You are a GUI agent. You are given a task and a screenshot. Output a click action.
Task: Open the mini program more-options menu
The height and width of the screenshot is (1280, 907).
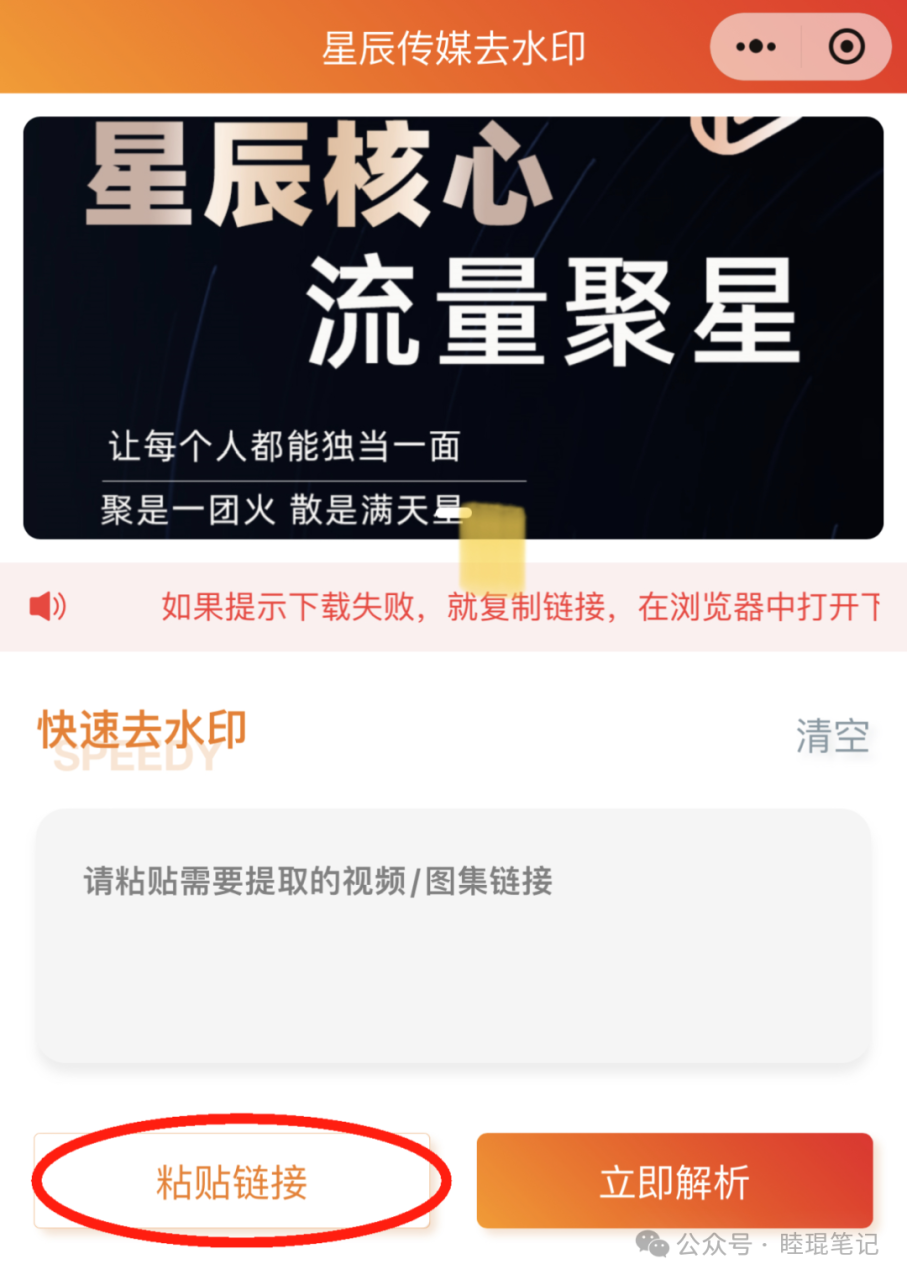click(756, 46)
